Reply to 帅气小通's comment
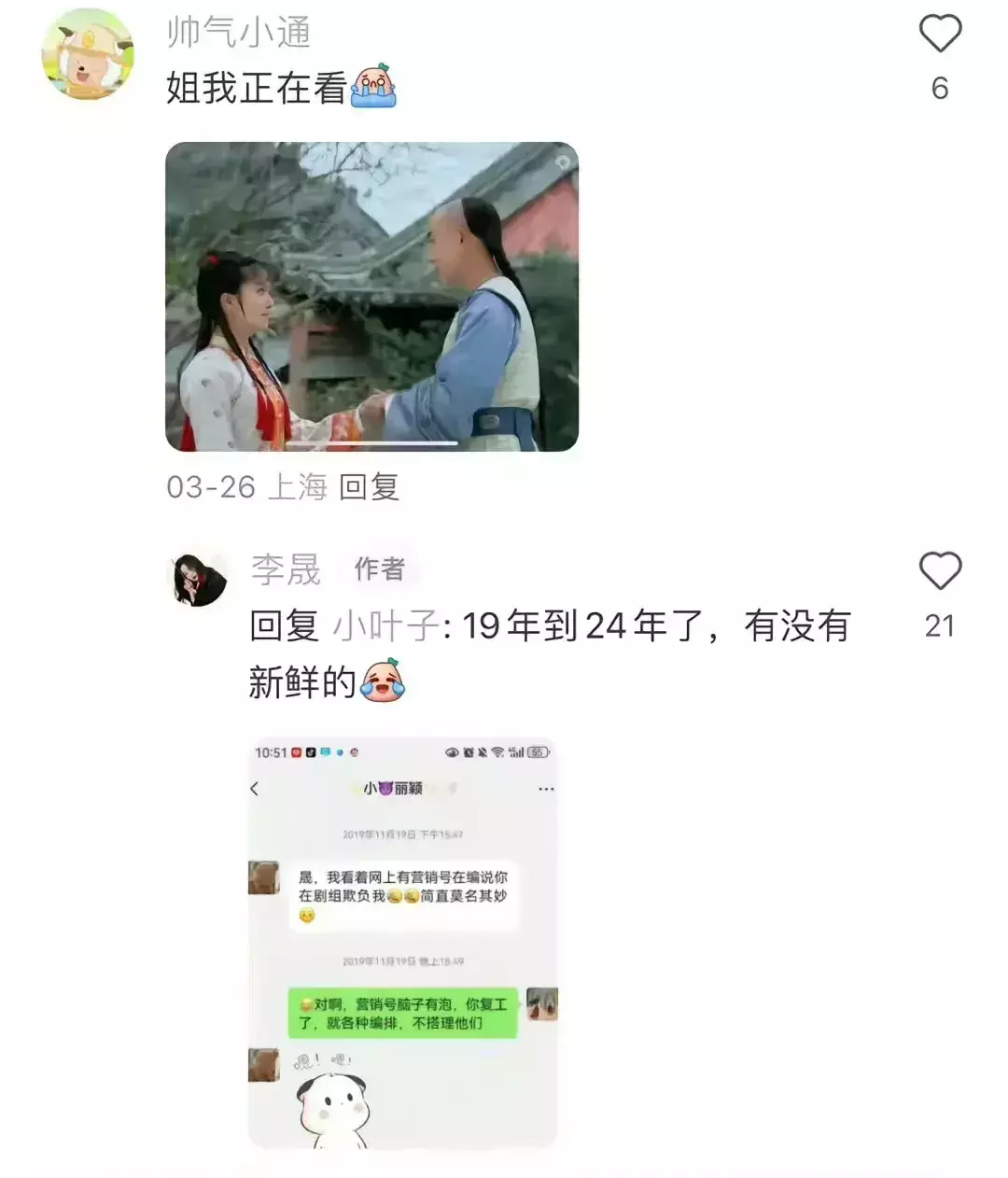This screenshot has width=1008, height=1178. click(369, 486)
